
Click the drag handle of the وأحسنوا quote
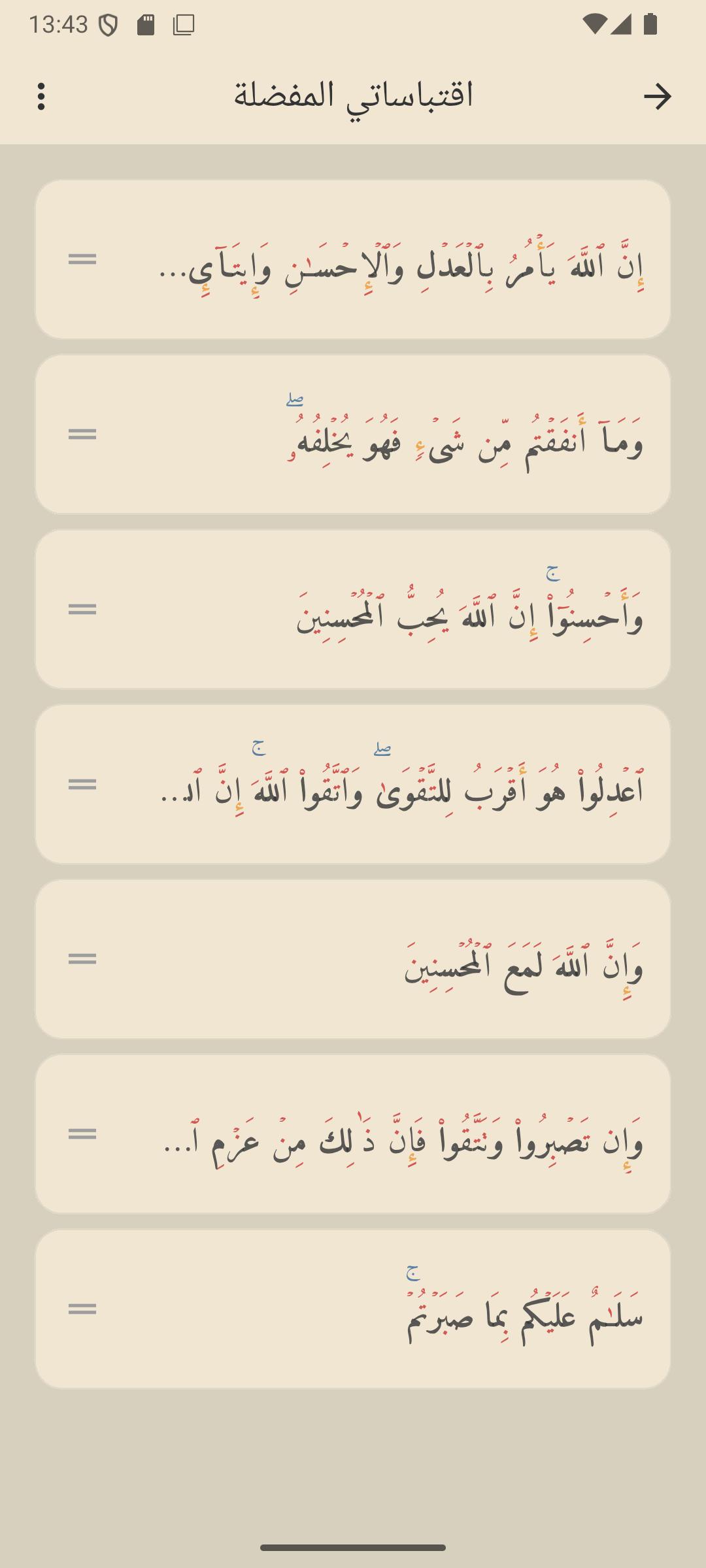[81, 608]
